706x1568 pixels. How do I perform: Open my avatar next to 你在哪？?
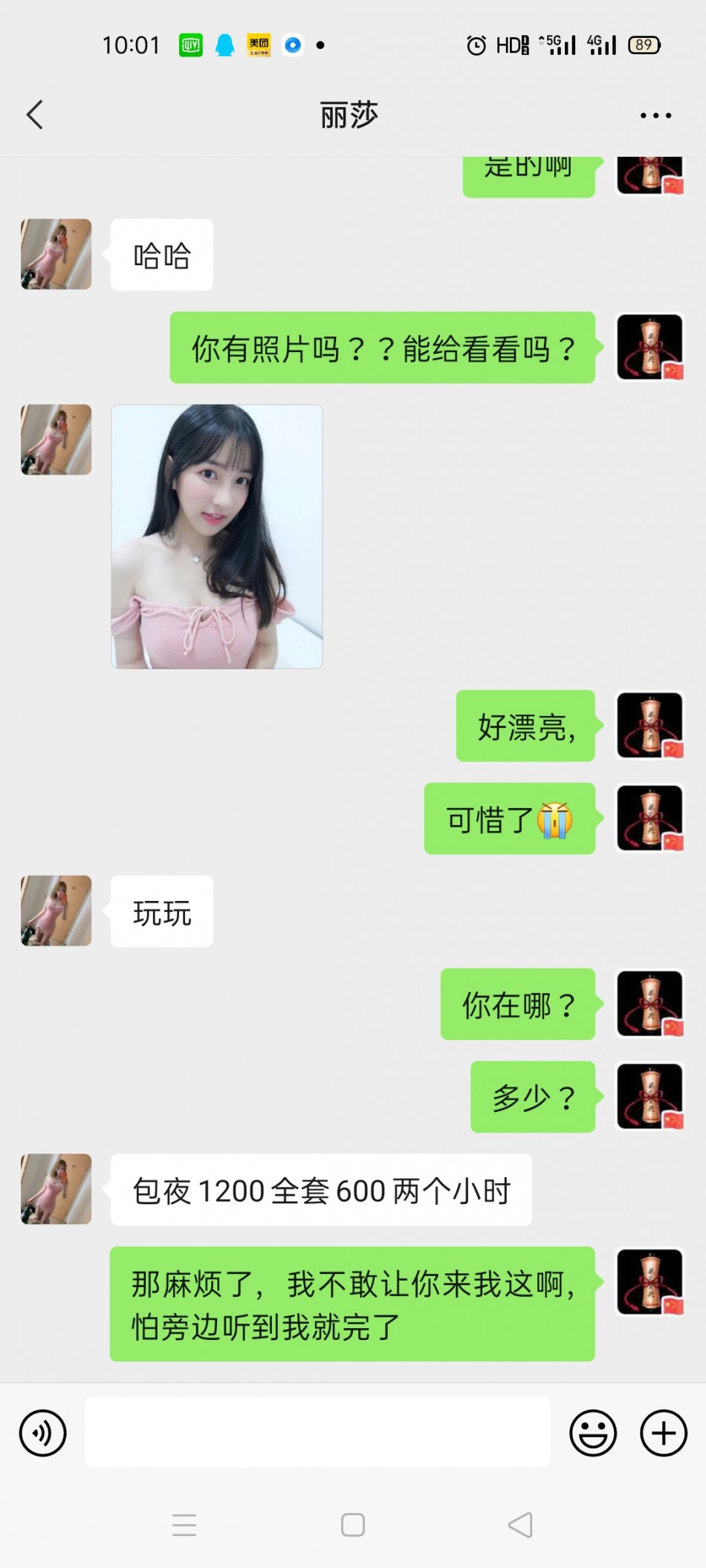click(x=650, y=1003)
